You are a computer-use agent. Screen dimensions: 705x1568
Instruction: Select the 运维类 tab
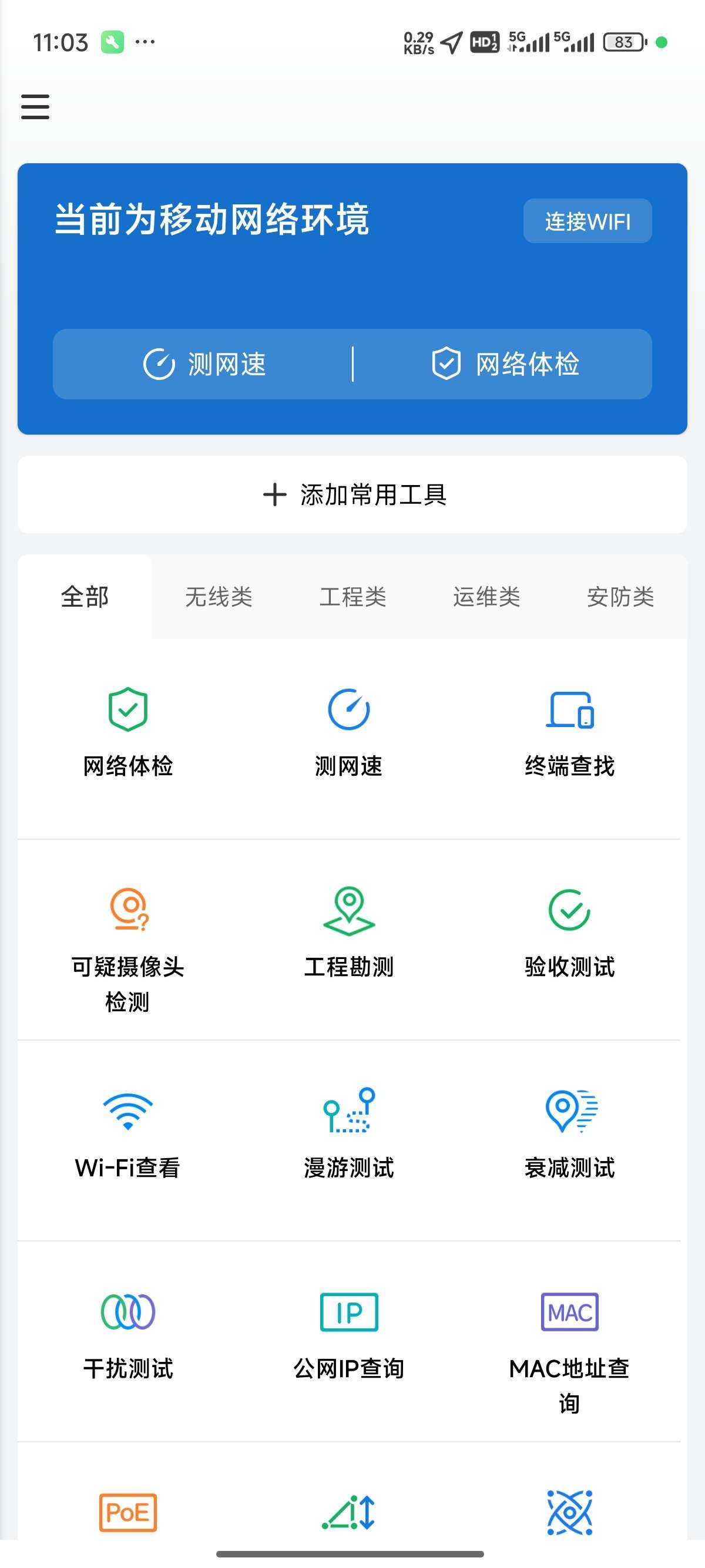[x=486, y=597]
